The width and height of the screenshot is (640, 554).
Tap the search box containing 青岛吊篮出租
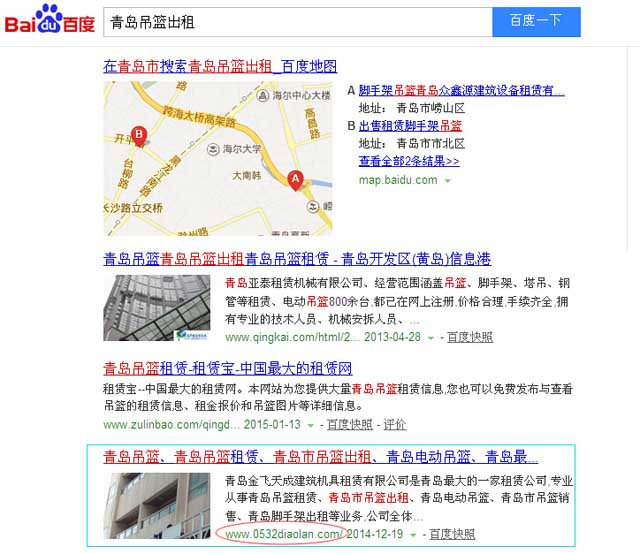click(x=296, y=20)
